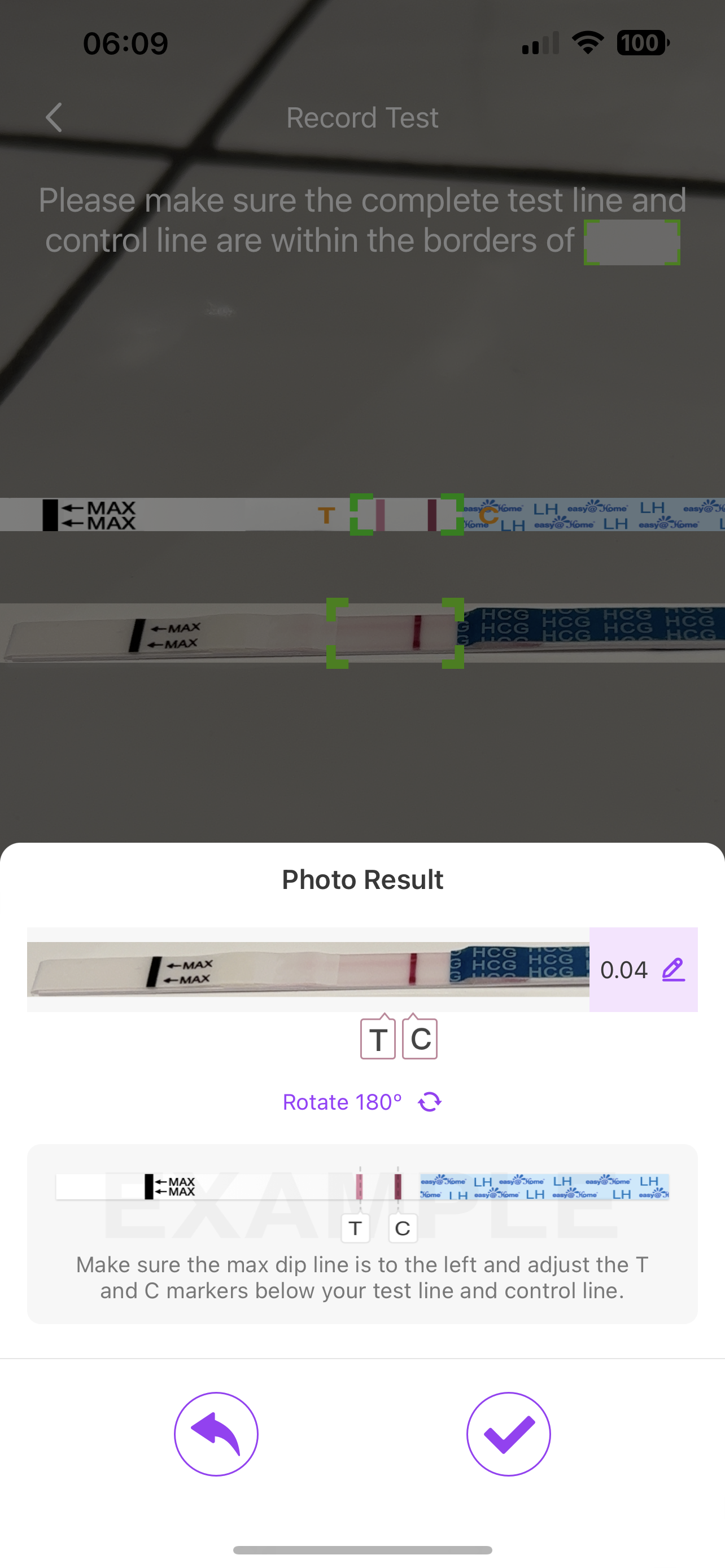Edit the 0.04 ratio value
This screenshot has height=1568, width=725.
(x=672, y=970)
